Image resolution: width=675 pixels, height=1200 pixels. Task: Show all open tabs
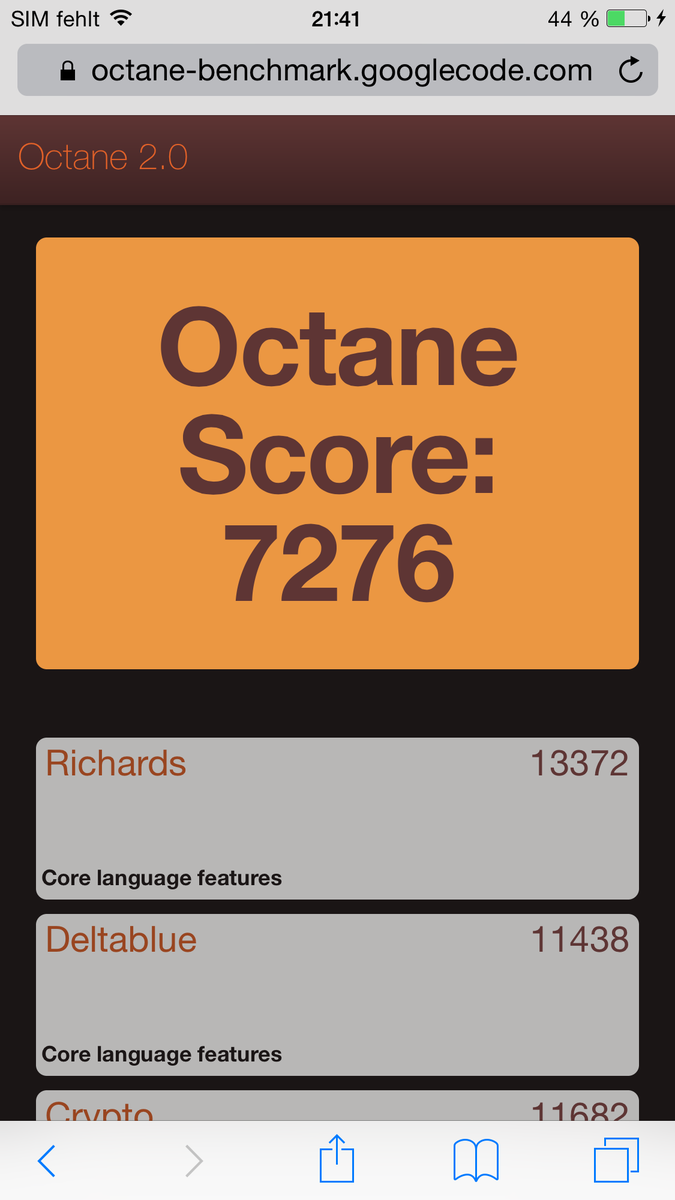(x=616, y=1161)
